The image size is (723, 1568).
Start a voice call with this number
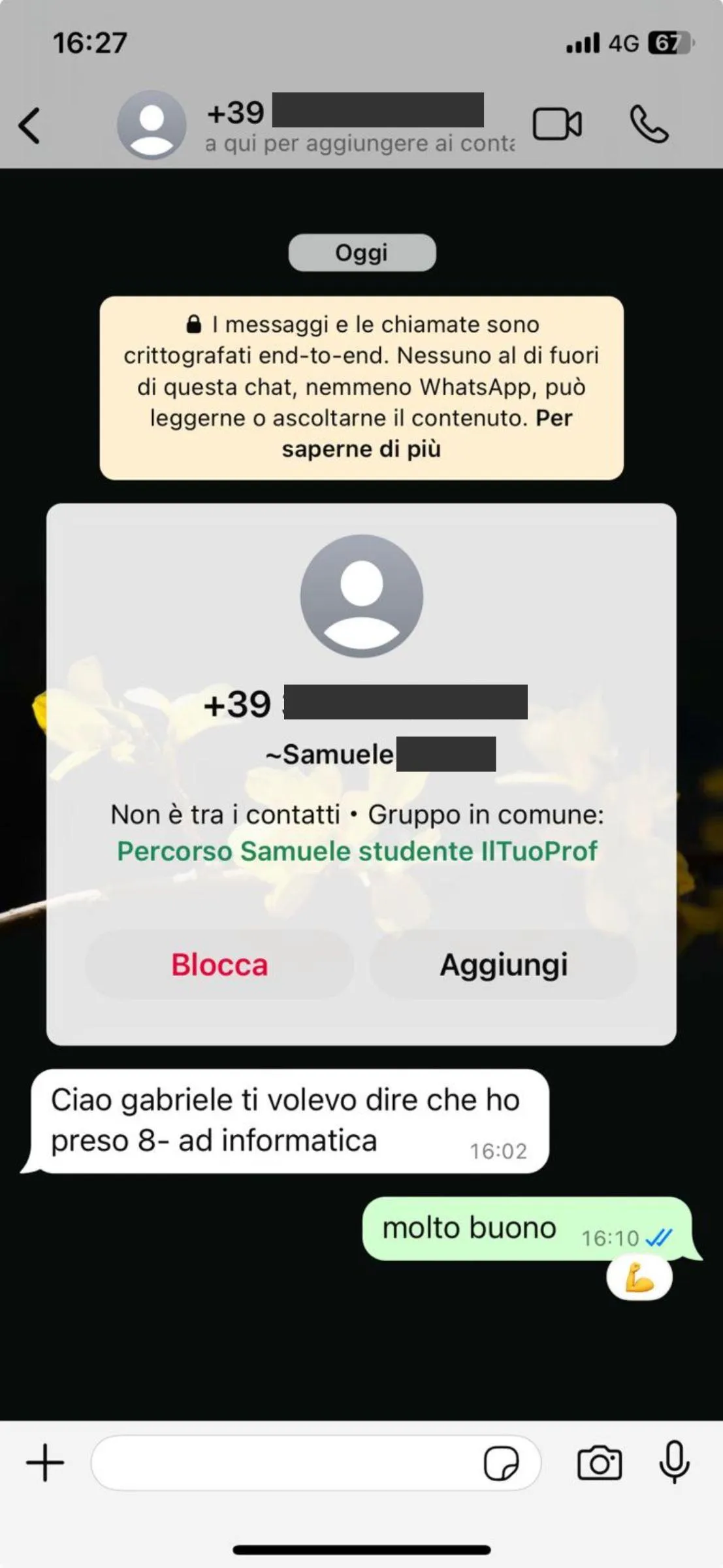point(649,124)
